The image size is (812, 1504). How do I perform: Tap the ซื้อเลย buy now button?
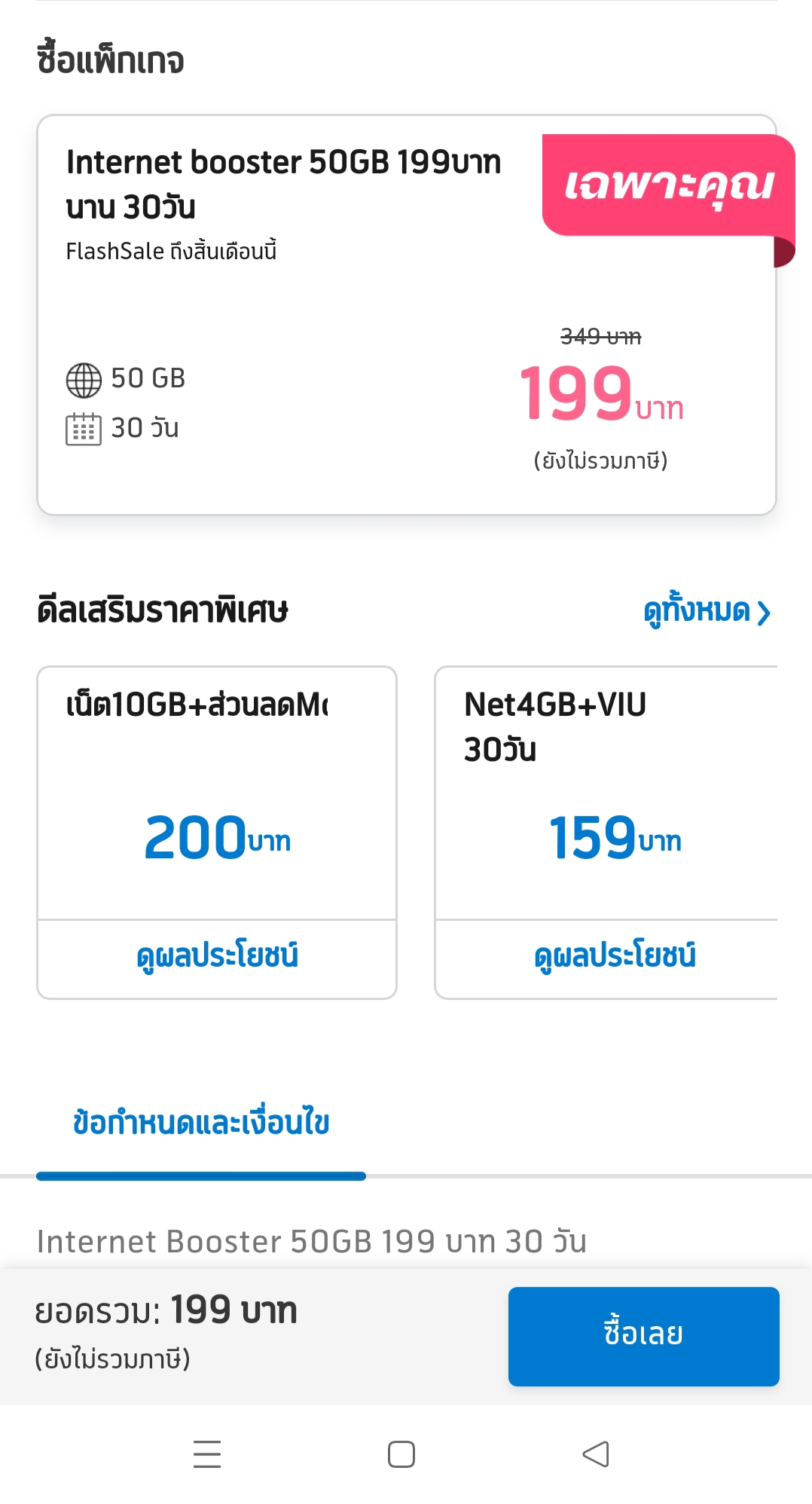(643, 1336)
